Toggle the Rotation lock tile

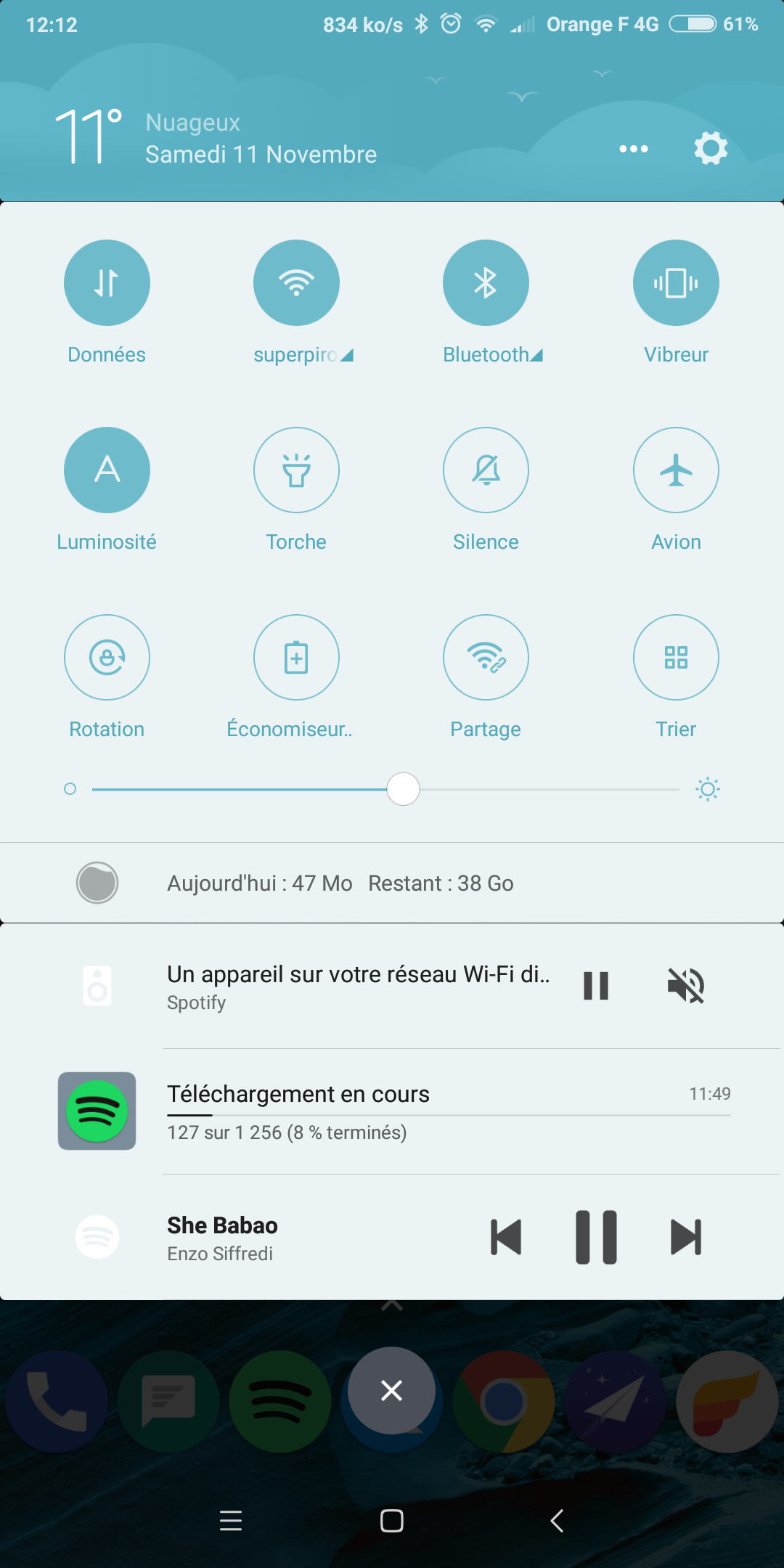coord(107,658)
